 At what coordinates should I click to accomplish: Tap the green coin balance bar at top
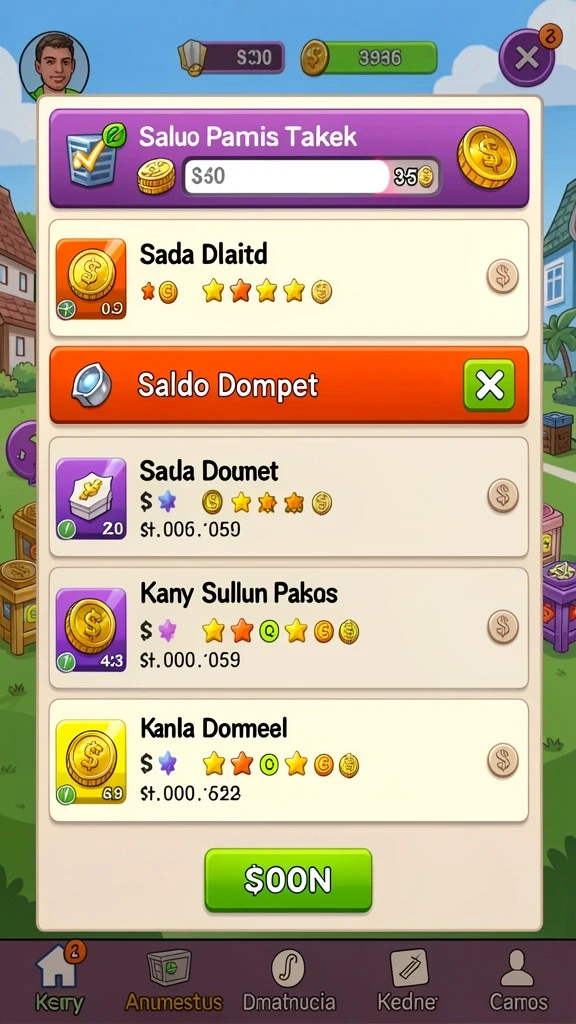pyautogui.click(x=370, y=58)
